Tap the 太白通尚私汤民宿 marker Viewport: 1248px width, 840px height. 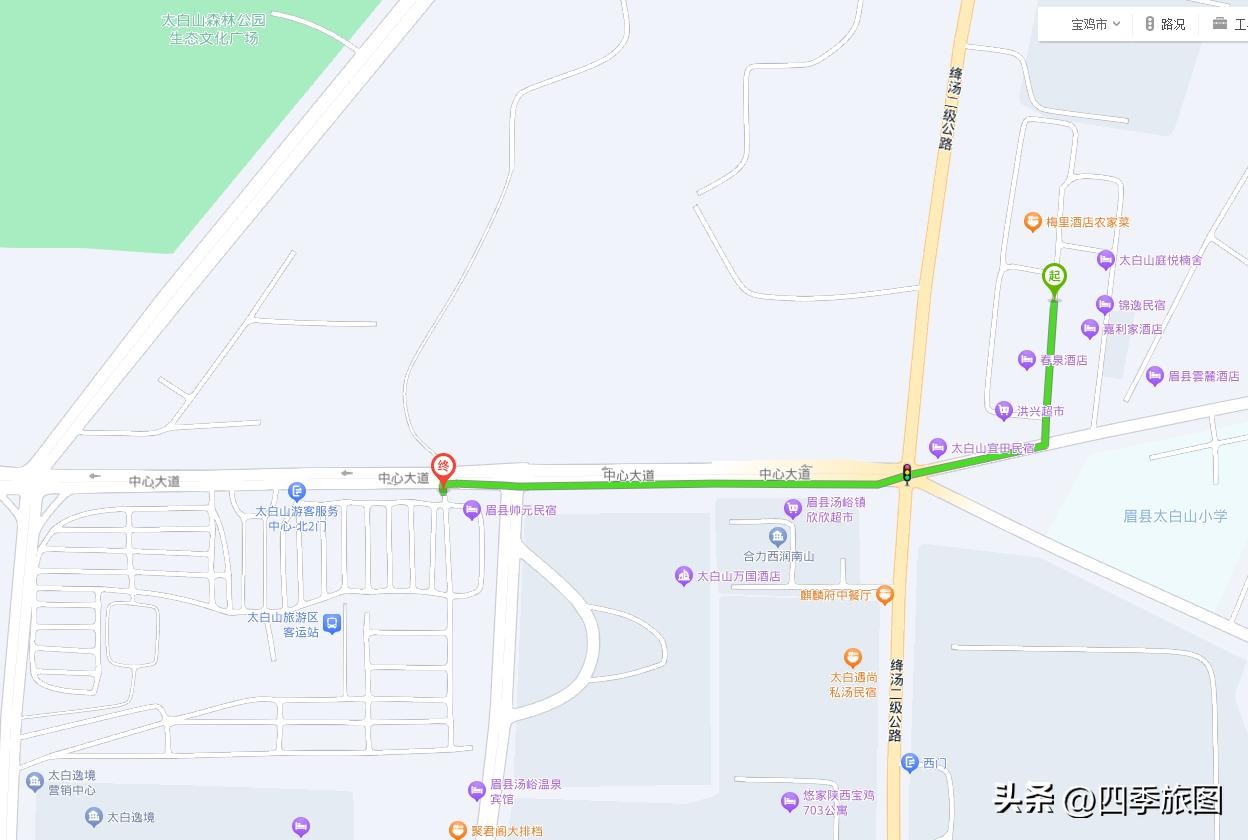[852, 657]
